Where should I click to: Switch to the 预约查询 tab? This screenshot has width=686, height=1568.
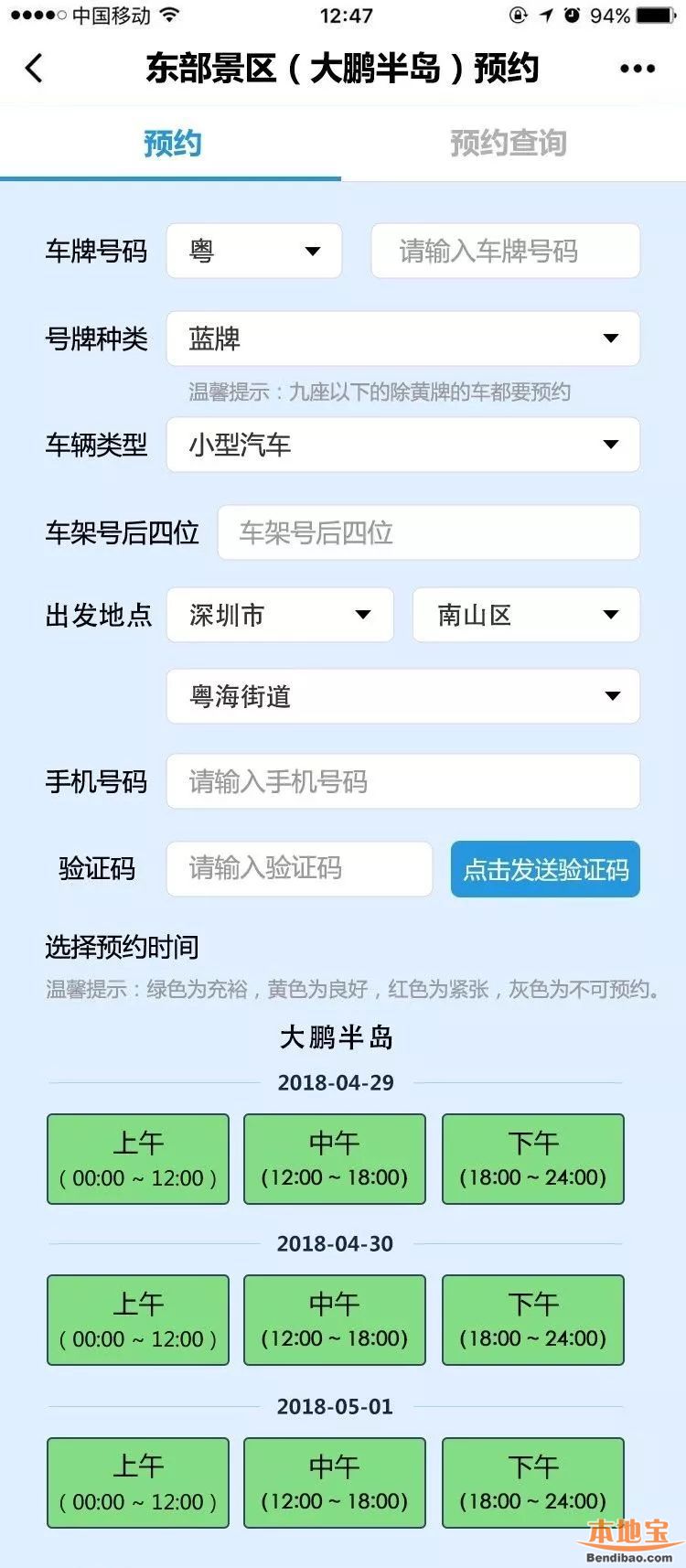[x=509, y=144]
